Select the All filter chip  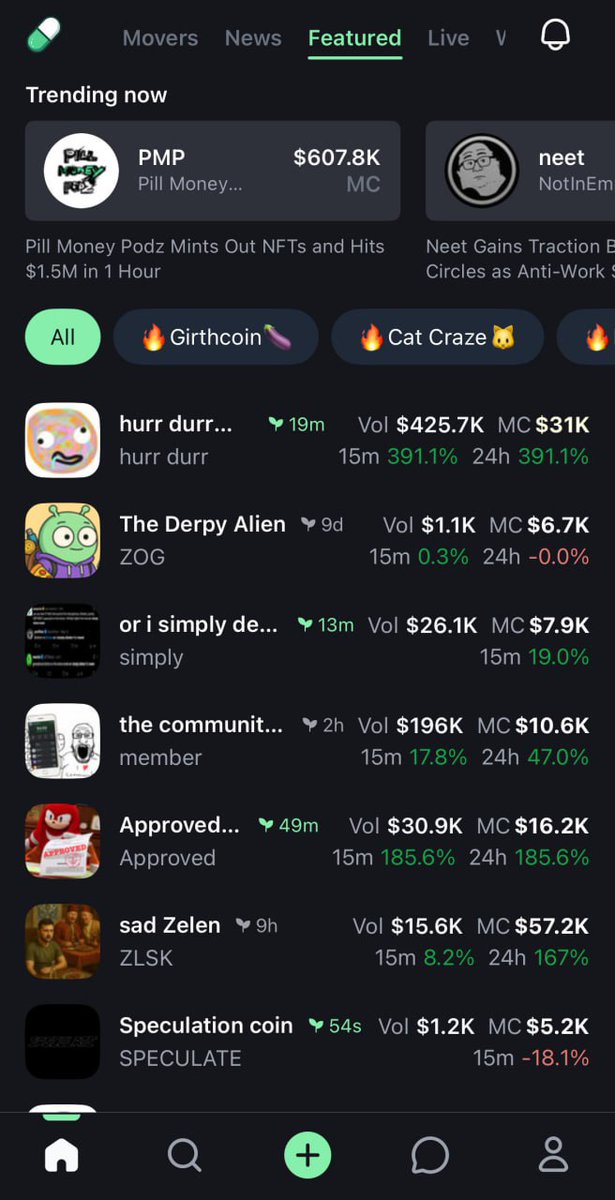[x=62, y=337]
